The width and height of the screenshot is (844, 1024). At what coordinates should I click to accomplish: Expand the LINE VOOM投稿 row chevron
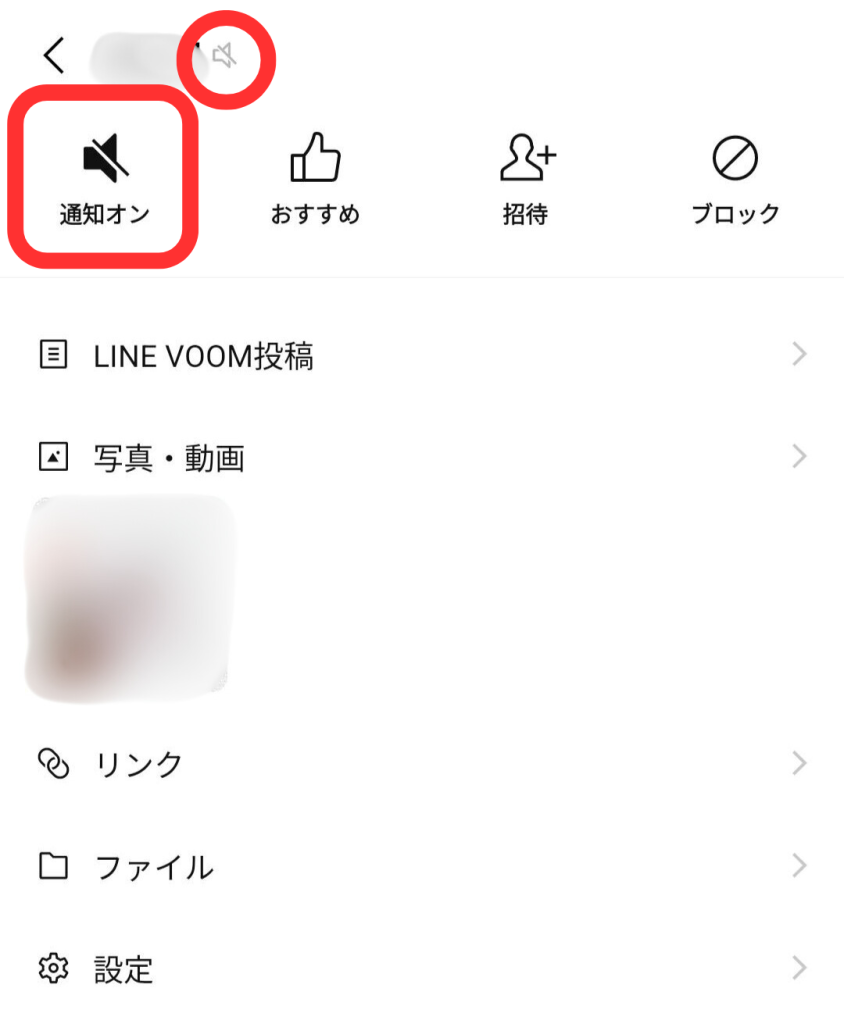(797, 353)
